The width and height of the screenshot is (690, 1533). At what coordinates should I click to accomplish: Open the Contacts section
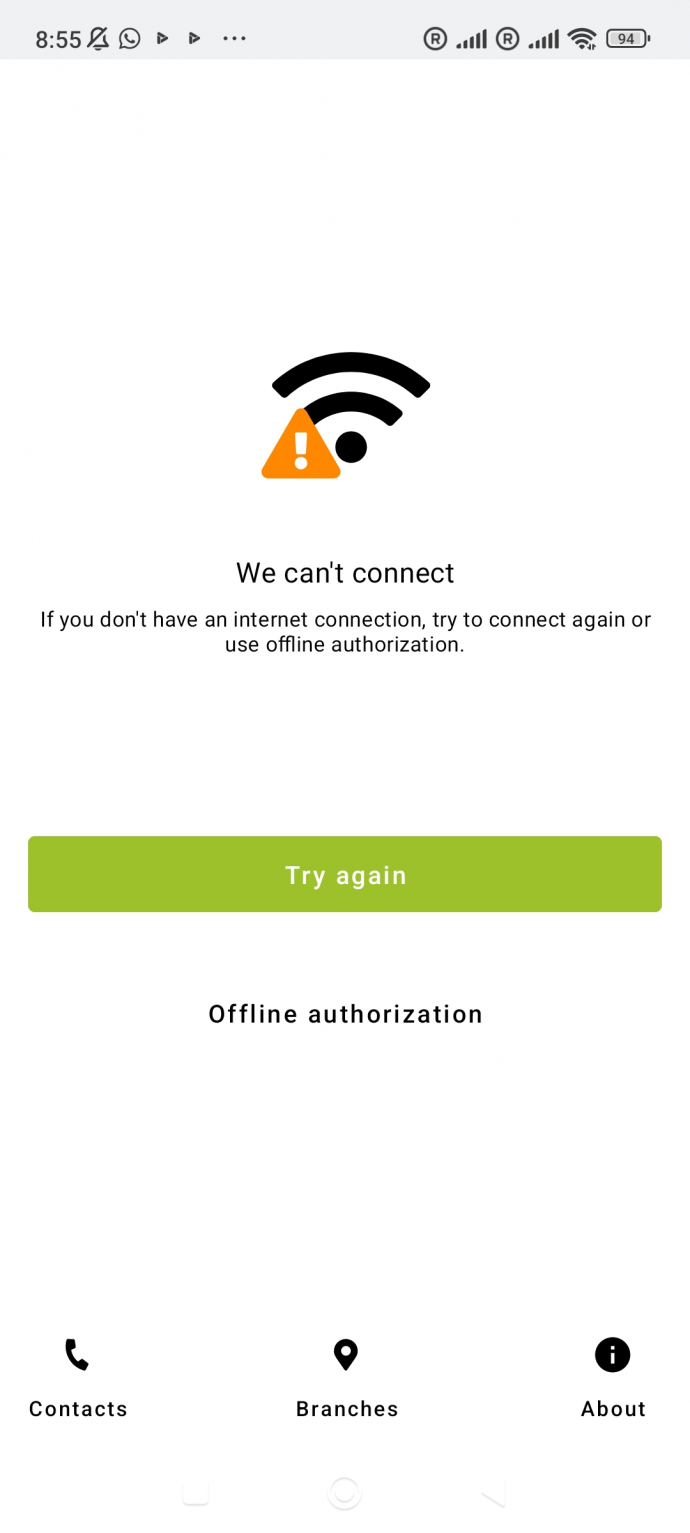[78, 1379]
